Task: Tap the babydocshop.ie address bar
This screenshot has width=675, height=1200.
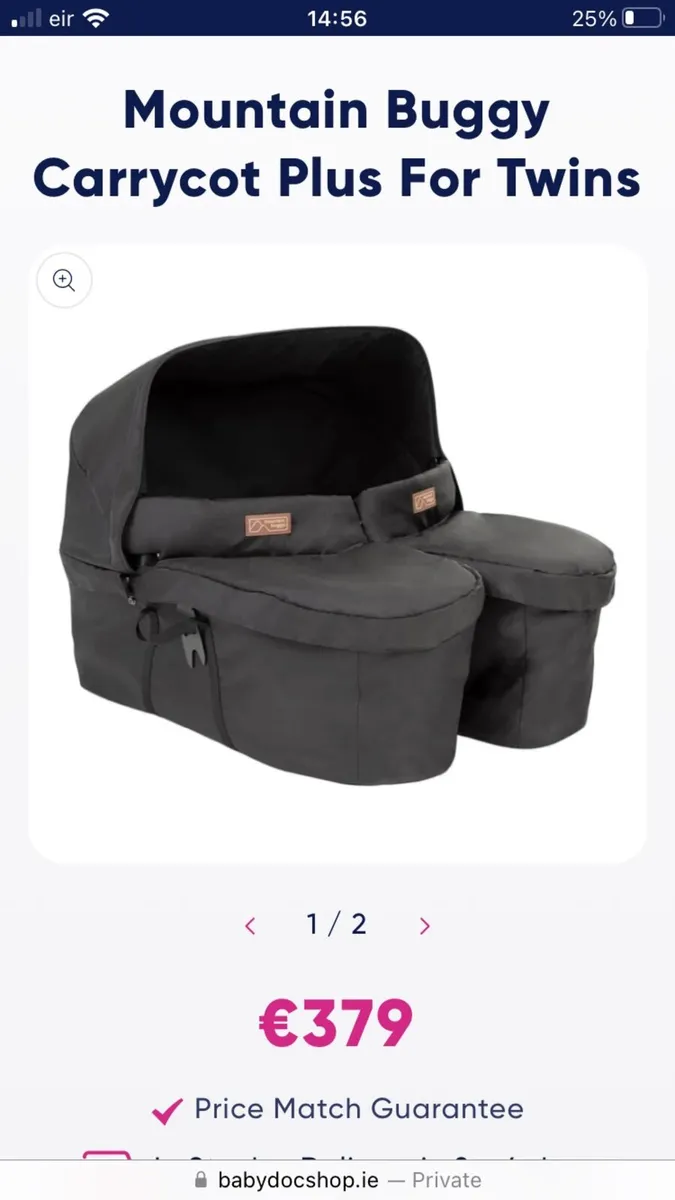Action: (x=338, y=1180)
